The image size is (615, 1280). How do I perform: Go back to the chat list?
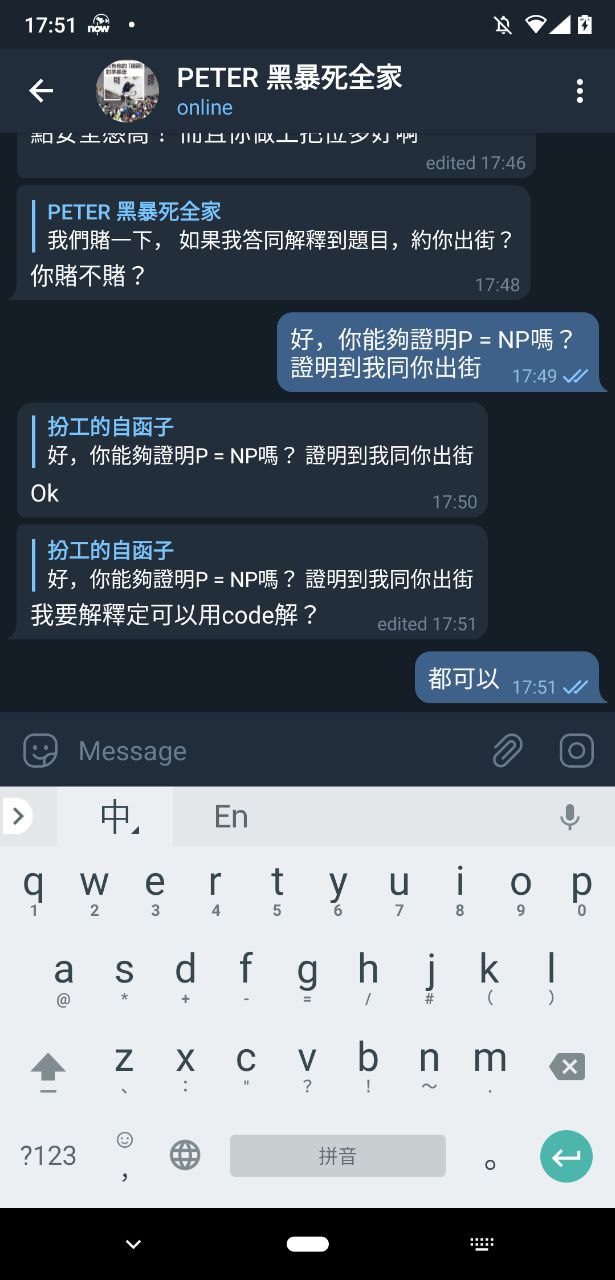pos(41,91)
